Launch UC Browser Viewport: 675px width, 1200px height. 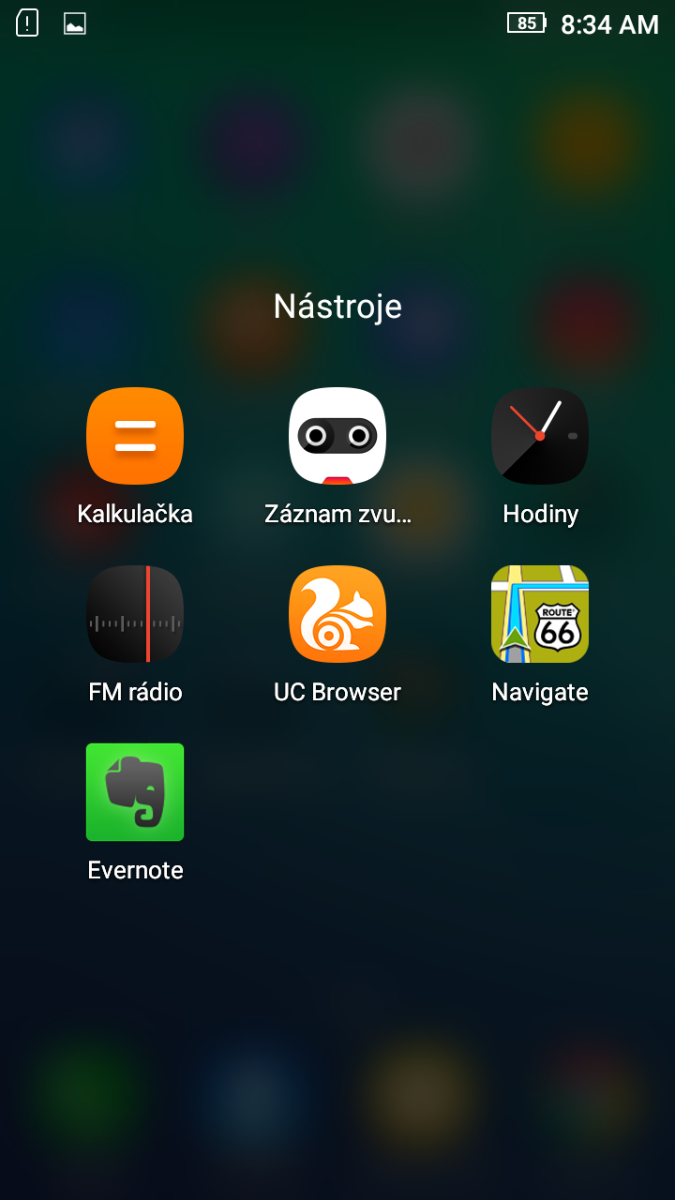click(337, 614)
